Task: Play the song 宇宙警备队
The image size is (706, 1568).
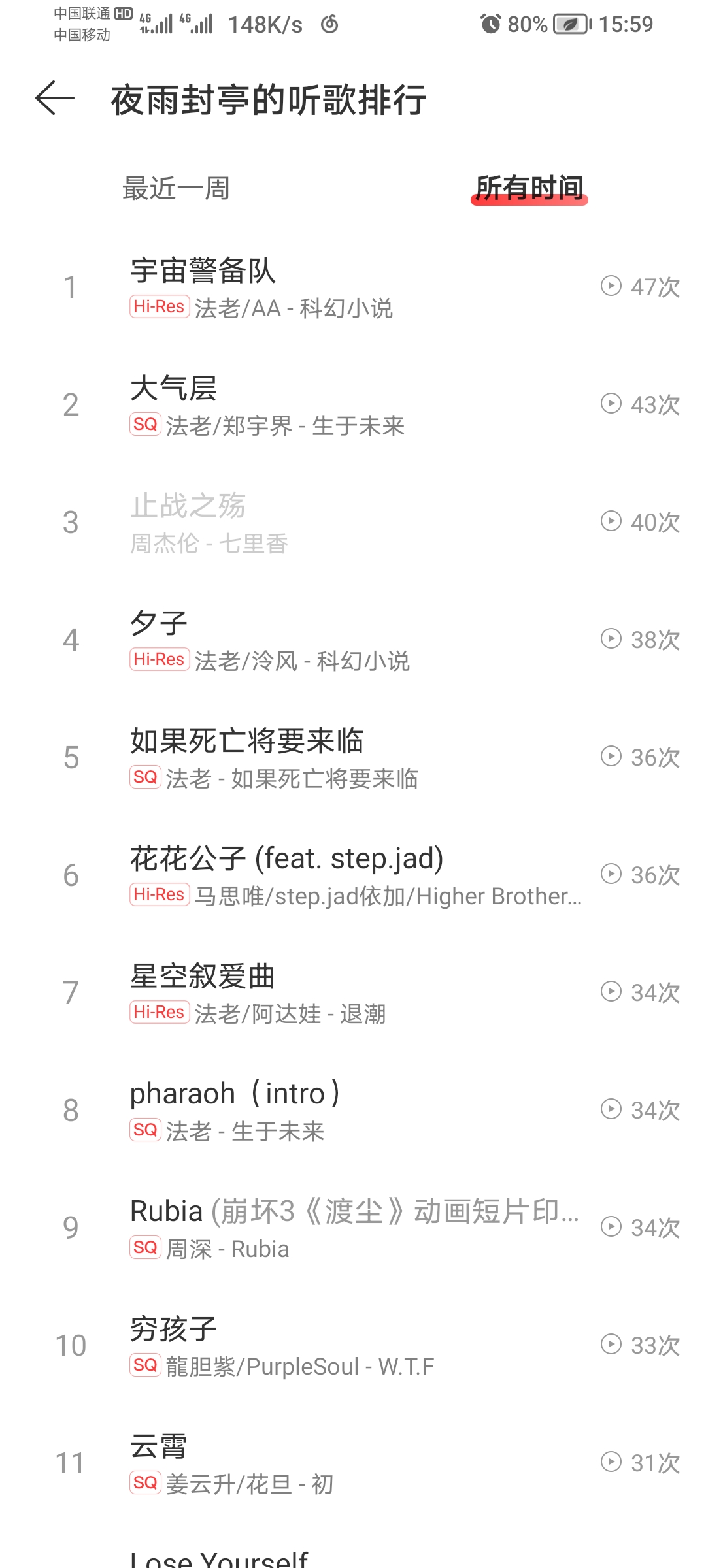Action: coord(353,287)
